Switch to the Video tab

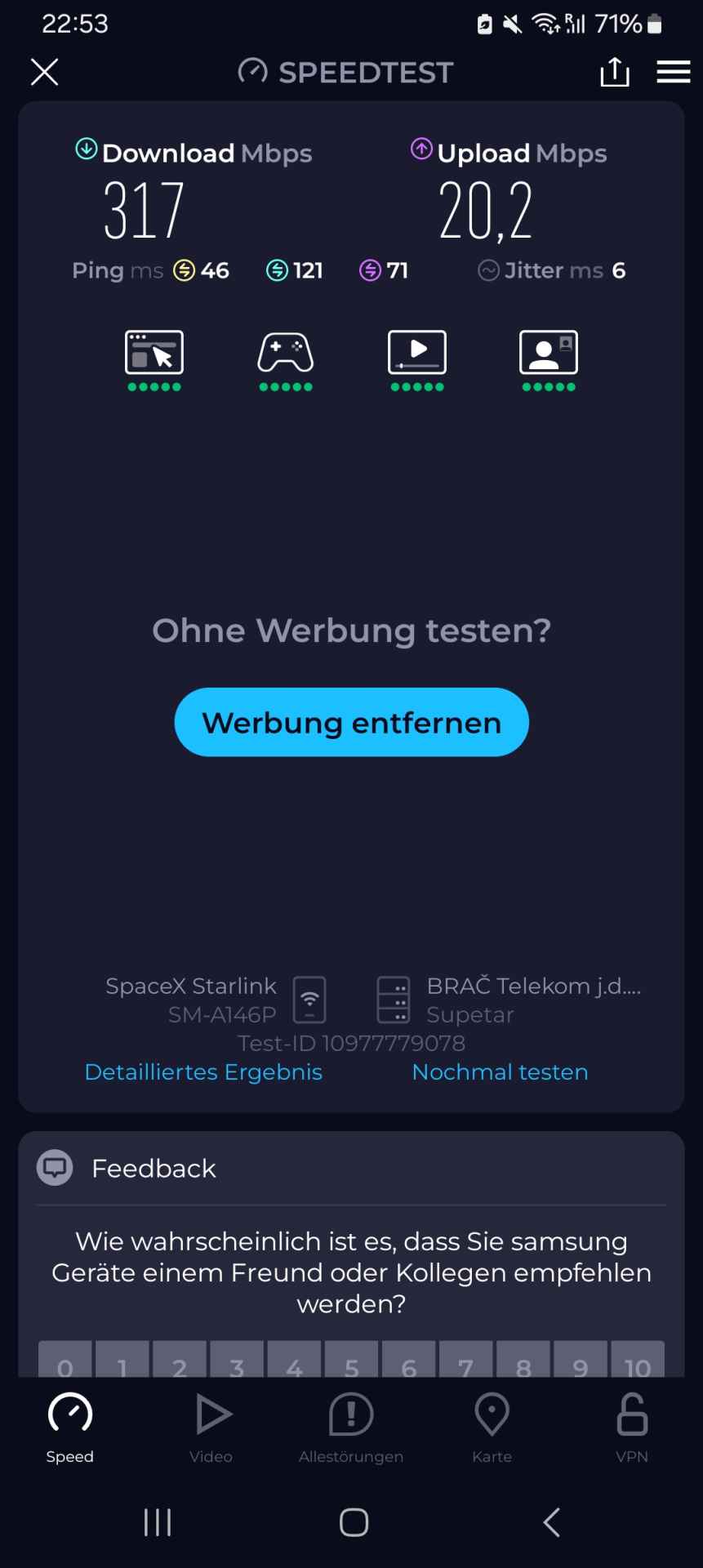(211, 1428)
